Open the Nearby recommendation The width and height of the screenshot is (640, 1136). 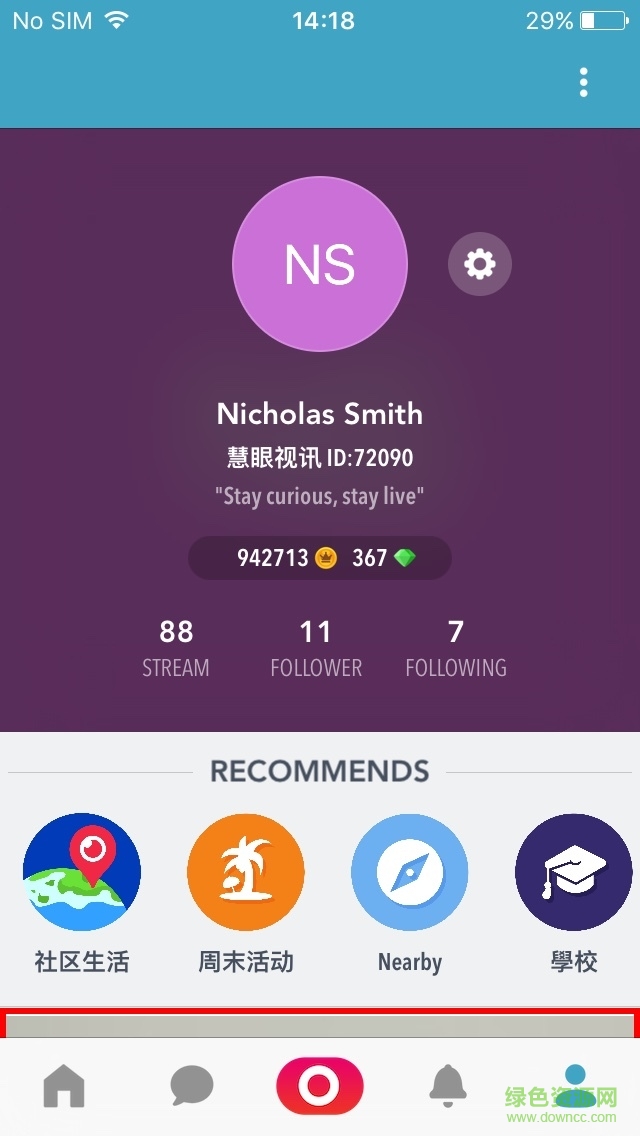point(410,872)
